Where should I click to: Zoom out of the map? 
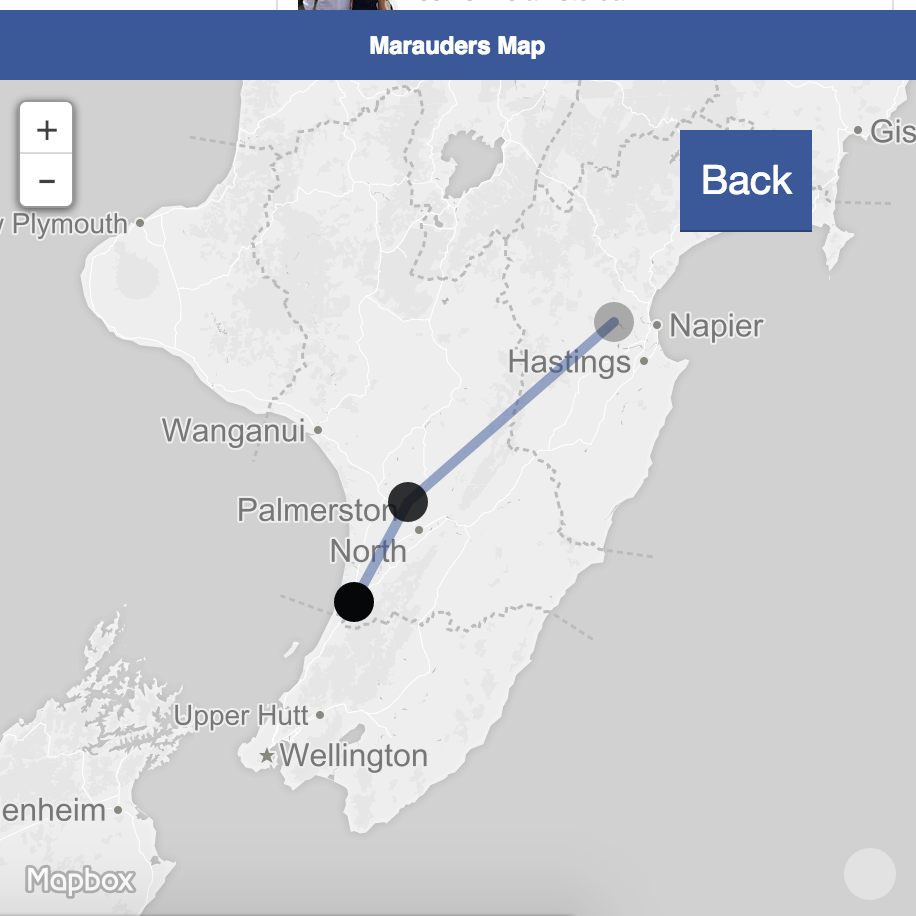tap(46, 181)
